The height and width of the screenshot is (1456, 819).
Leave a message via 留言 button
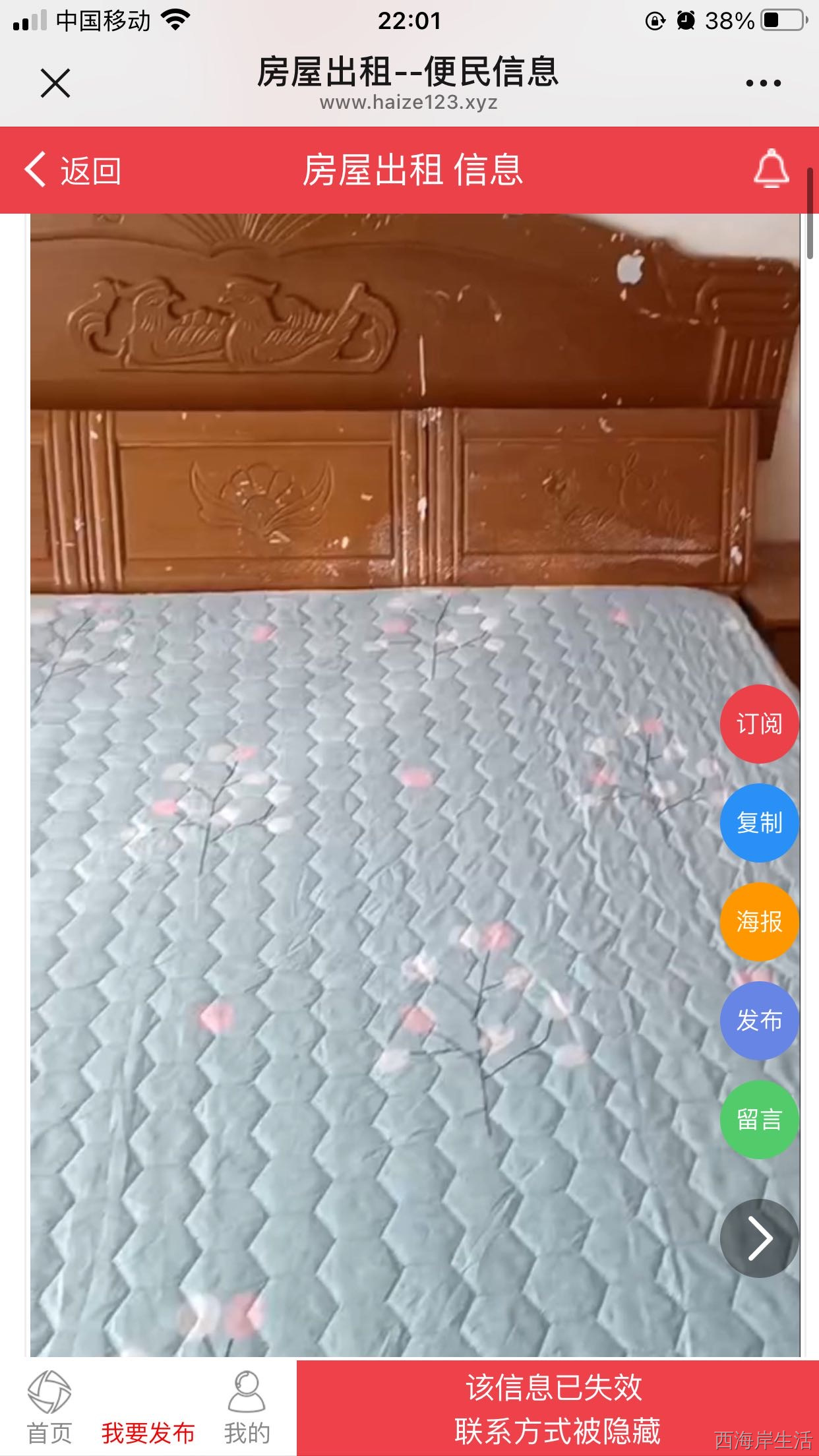tap(759, 1120)
